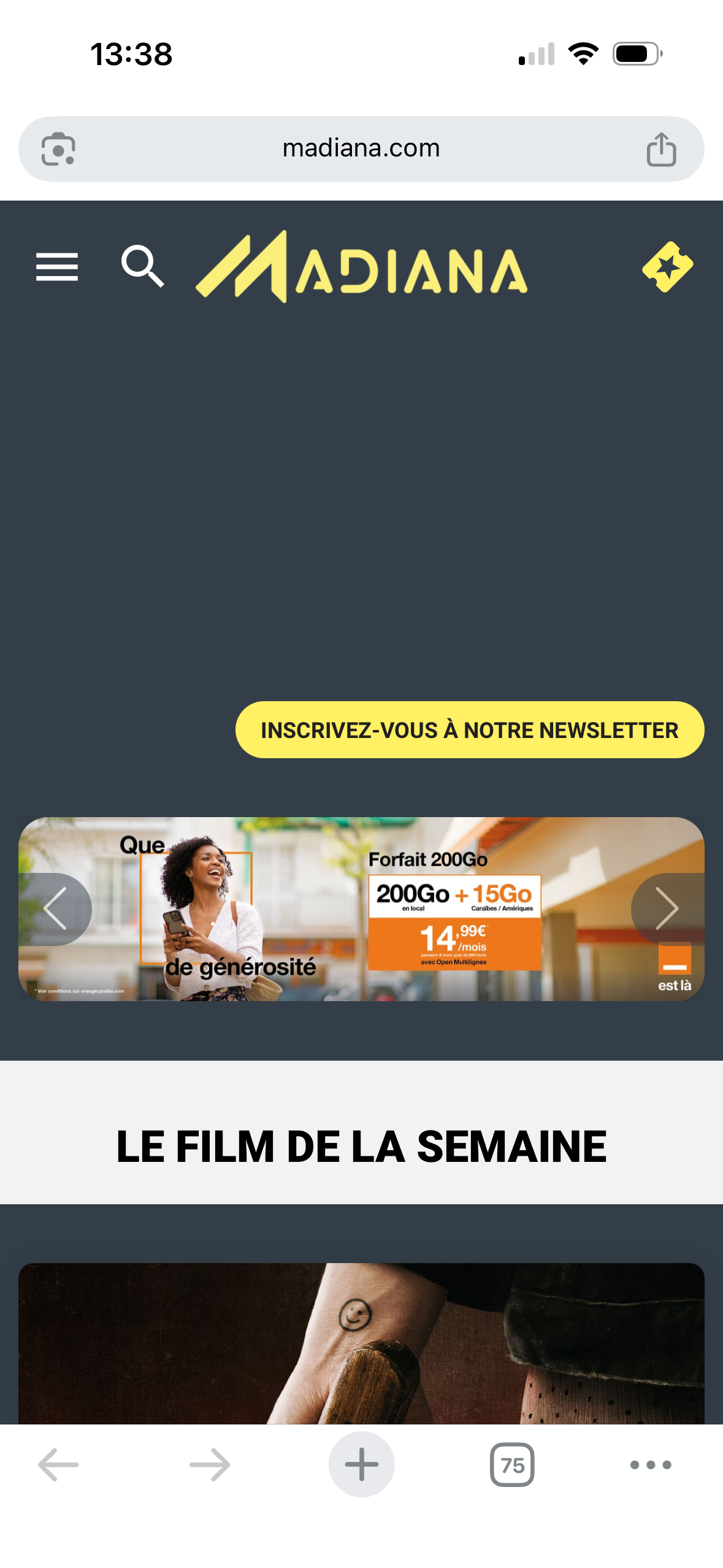Open a new browser tab
This screenshot has width=723, height=1568.
point(361,1464)
